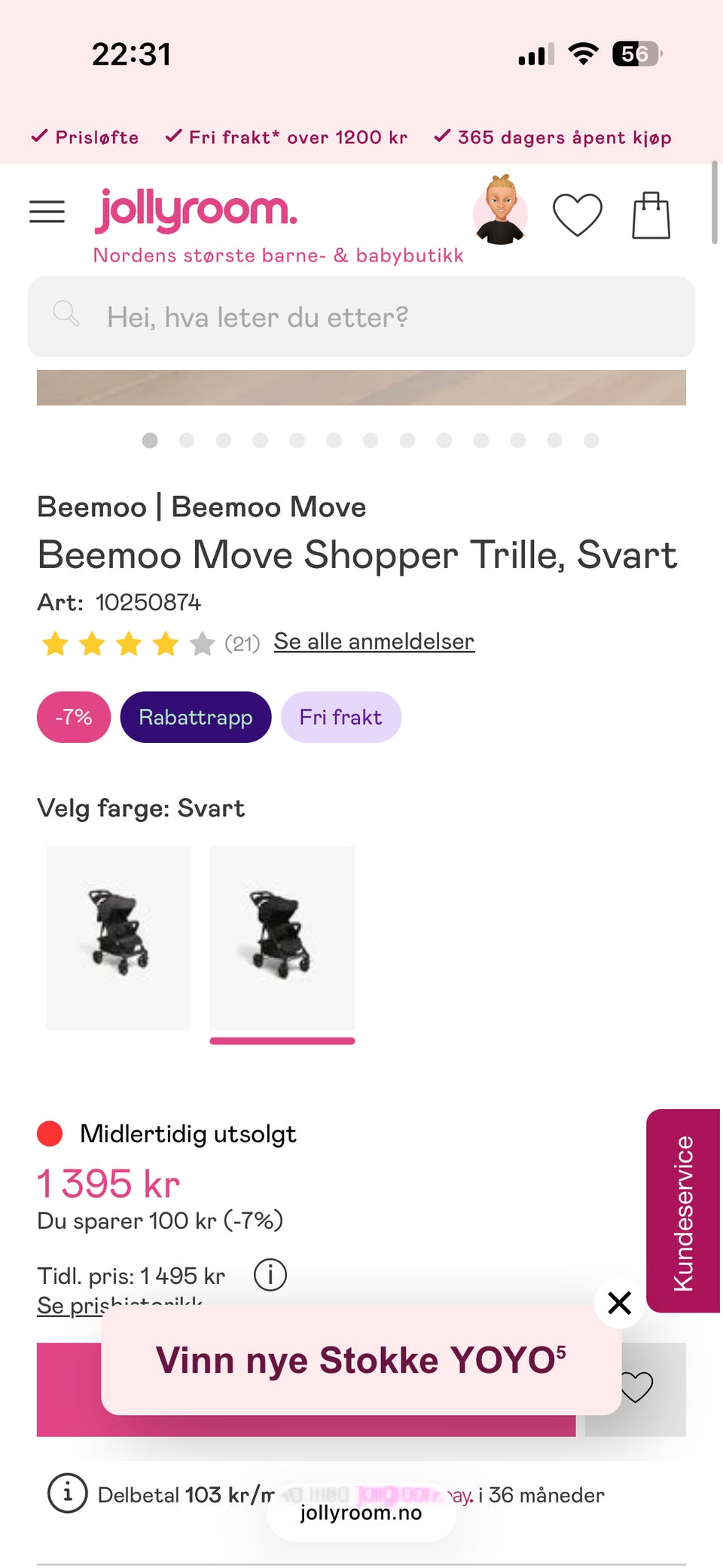Open the wishlist heart in header

pyautogui.click(x=578, y=215)
